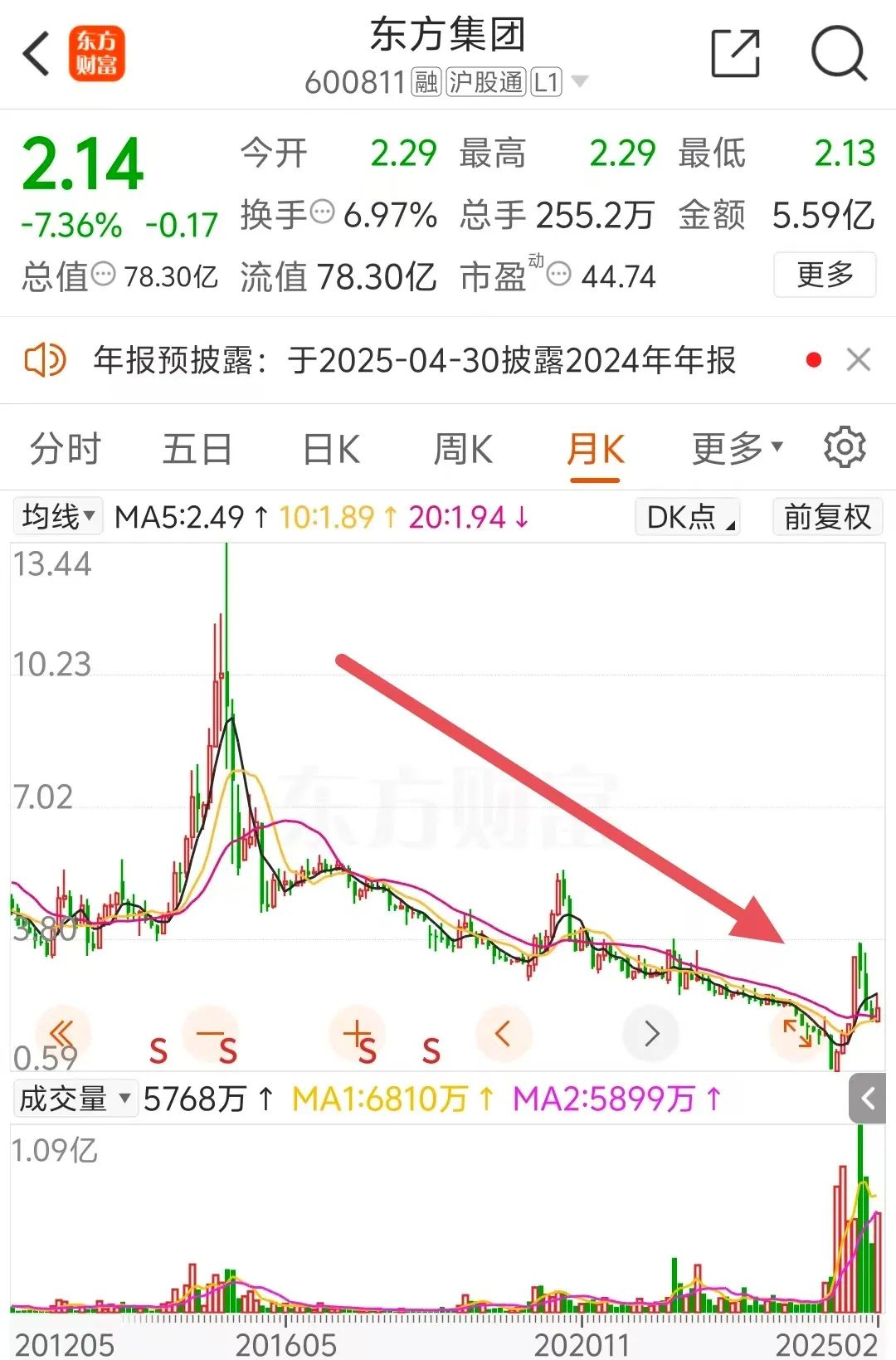This screenshot has height=1360, width=896.
Task: Open chart settings gear
Action: click(x=845, y=448)
